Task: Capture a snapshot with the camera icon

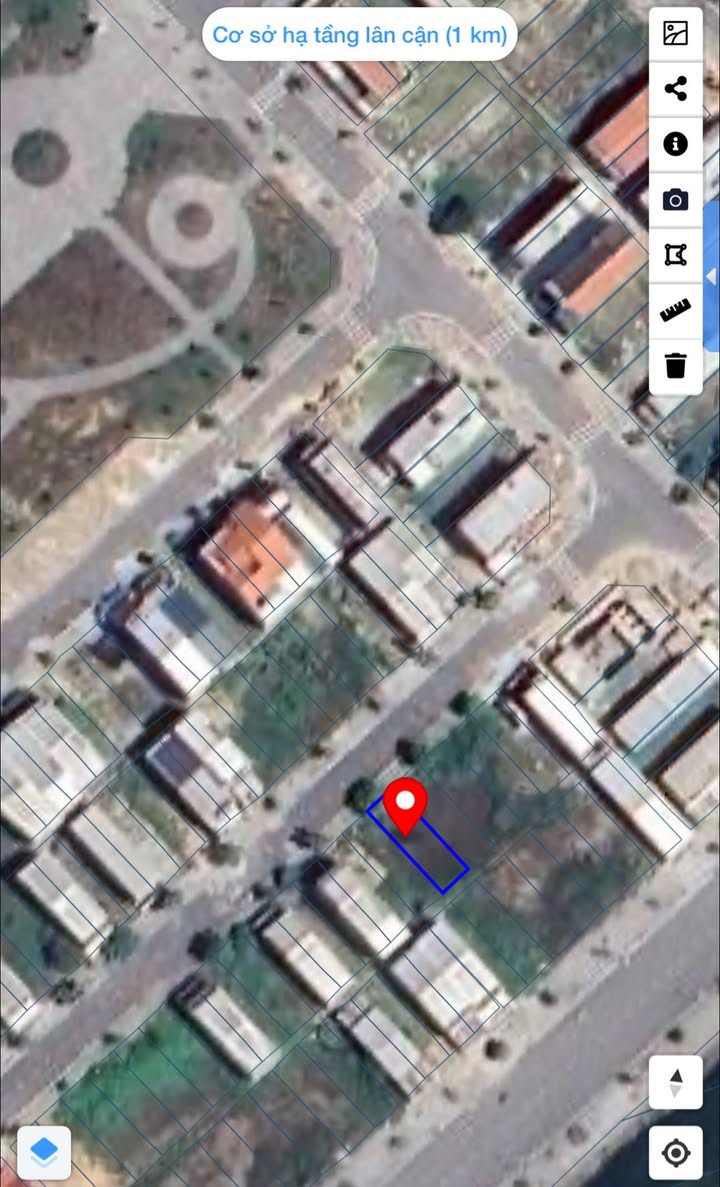Action: tap(675, 200)
